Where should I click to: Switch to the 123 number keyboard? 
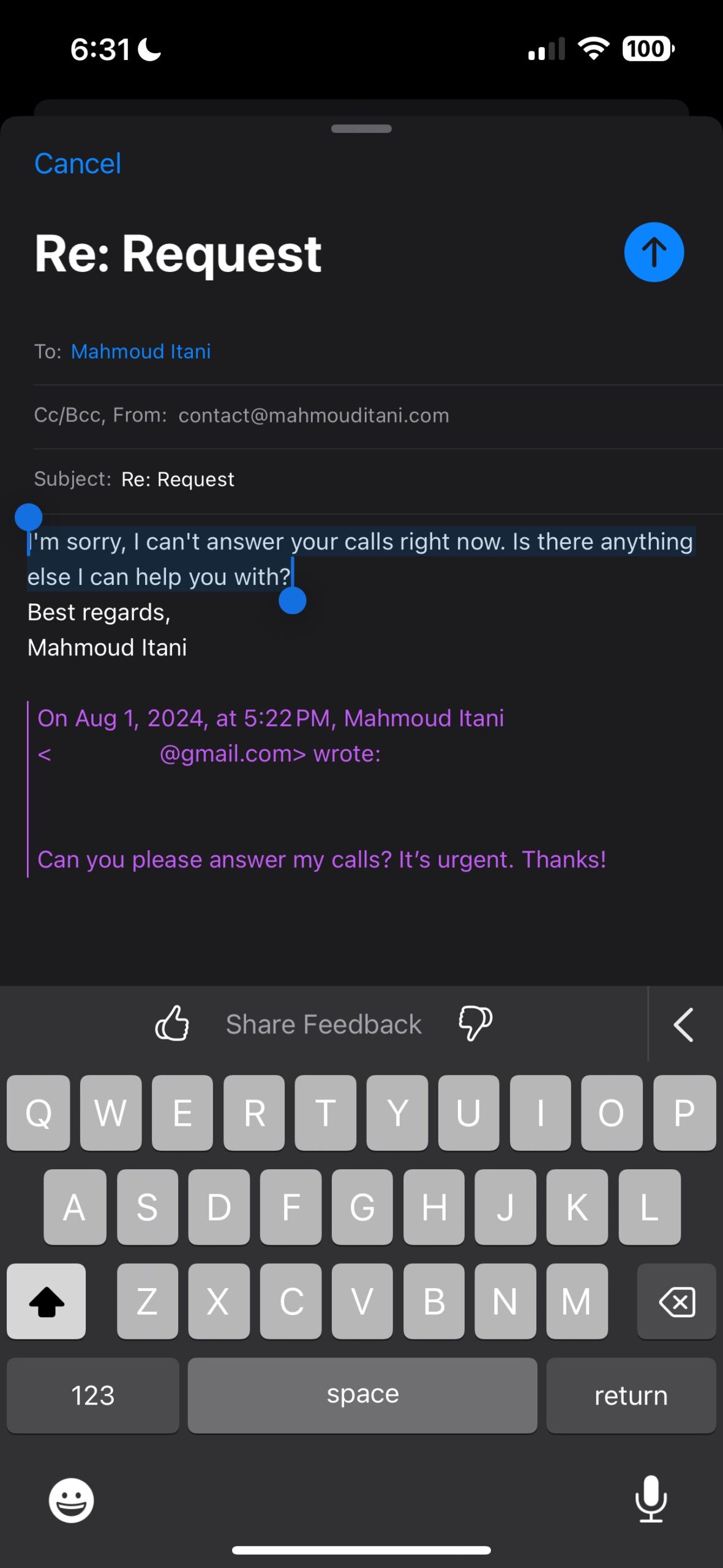point(93,1395)
